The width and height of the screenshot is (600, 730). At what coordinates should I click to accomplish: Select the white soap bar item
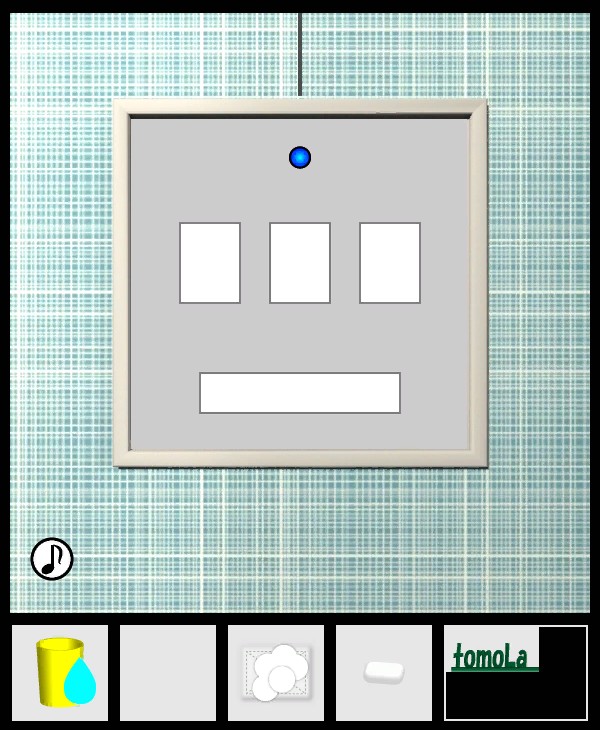[384, 673]
